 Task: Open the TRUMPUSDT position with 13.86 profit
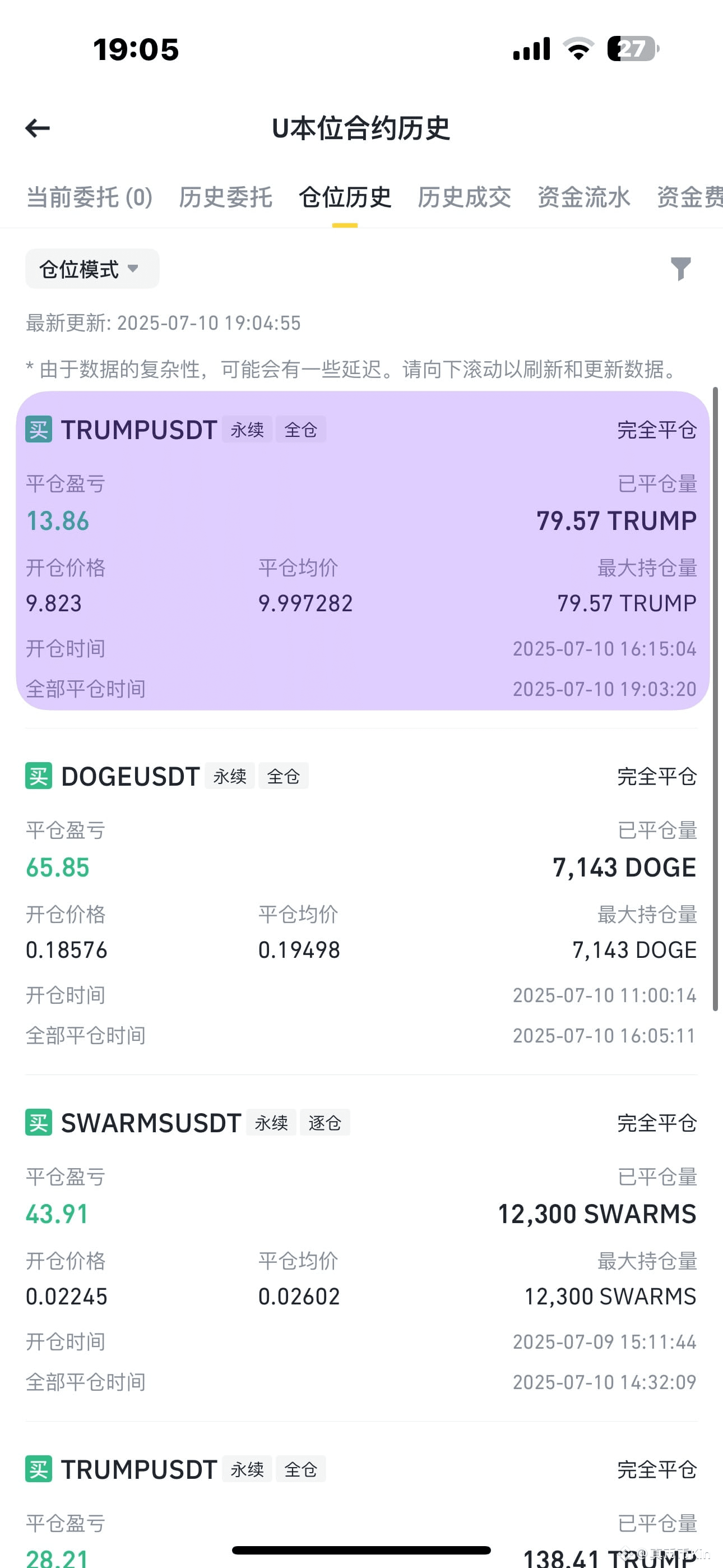362,551
